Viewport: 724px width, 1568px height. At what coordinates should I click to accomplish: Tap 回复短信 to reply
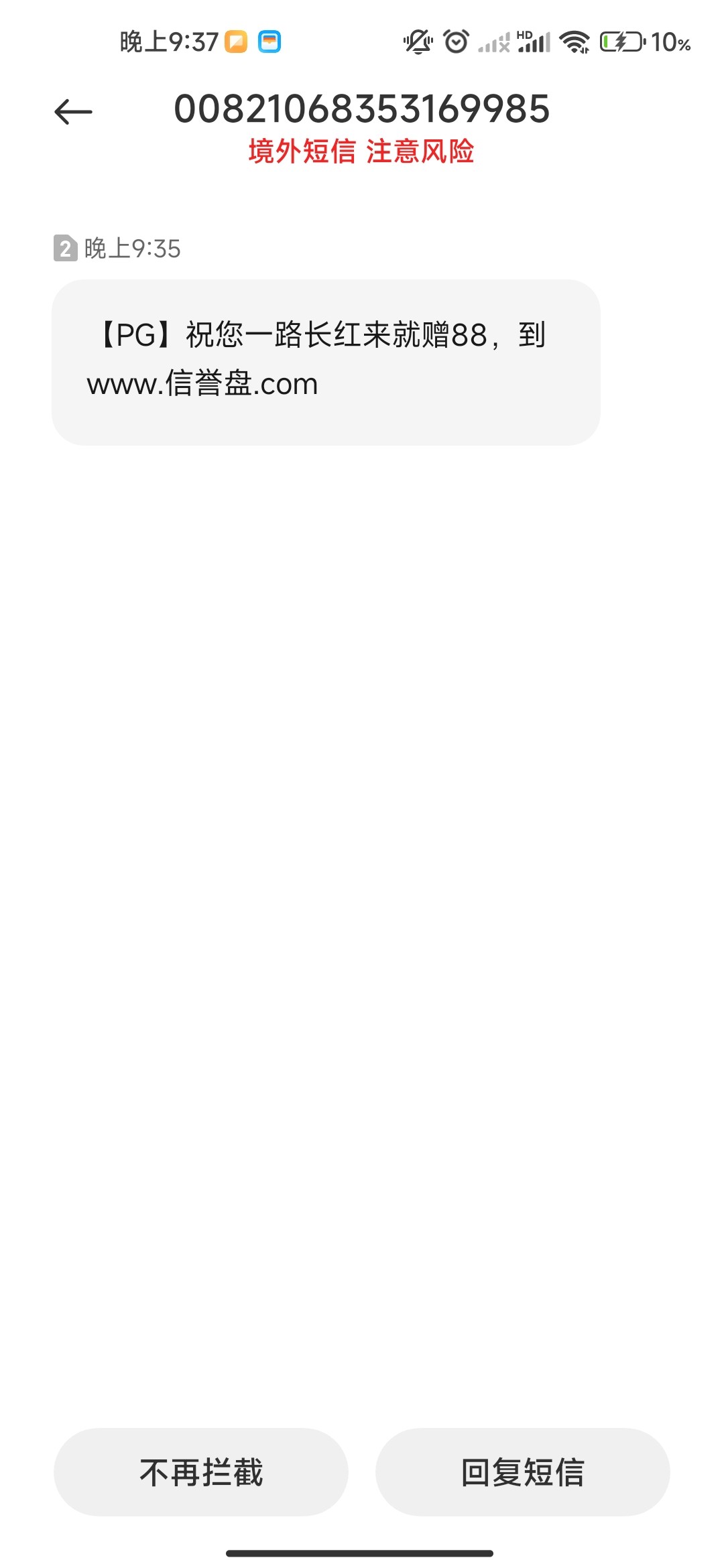(x=522, y=1472)
